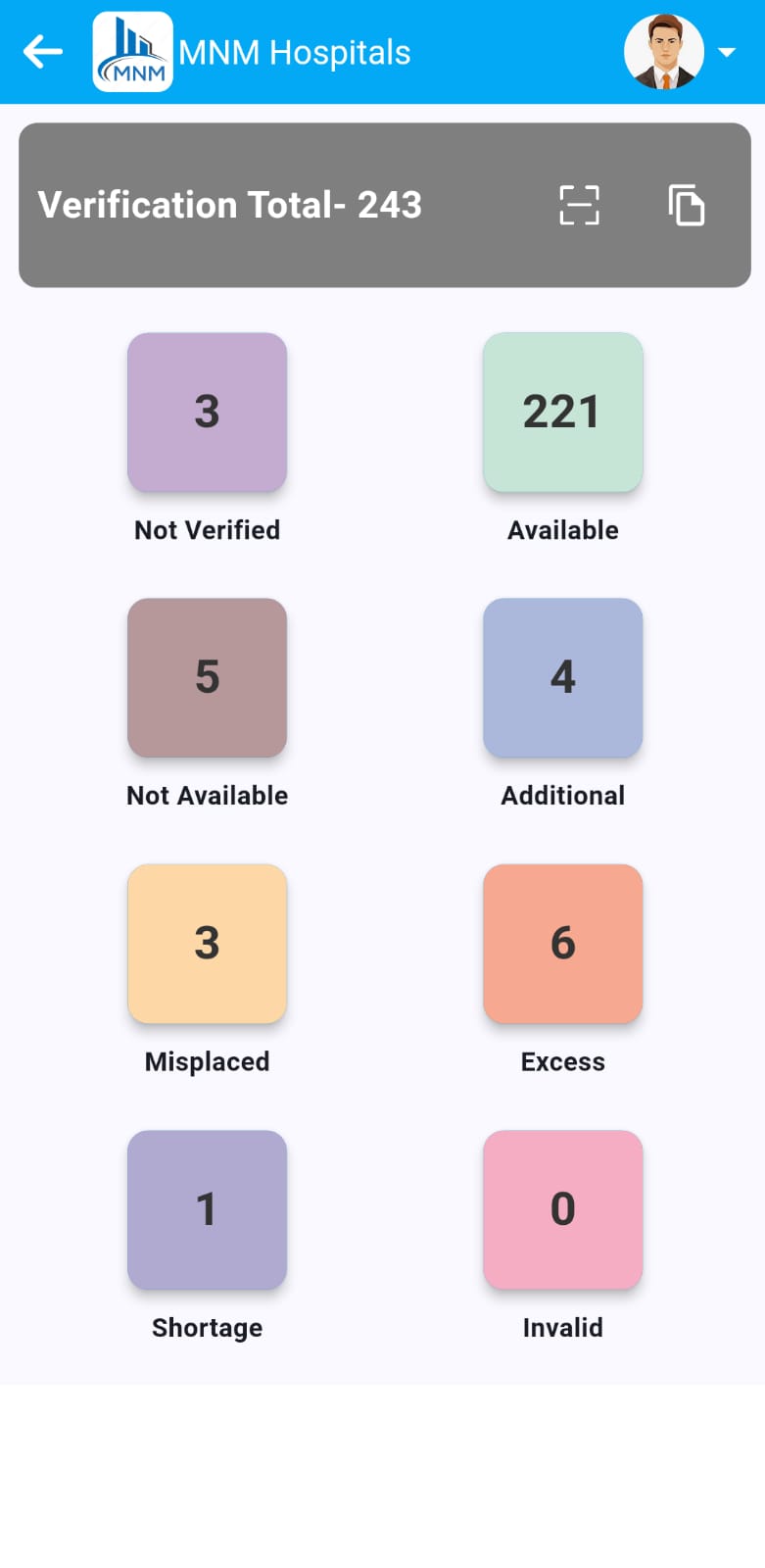The image size is (765, 1568).
Task: Open the Not Verified tile
Action: tap(207, 413)
